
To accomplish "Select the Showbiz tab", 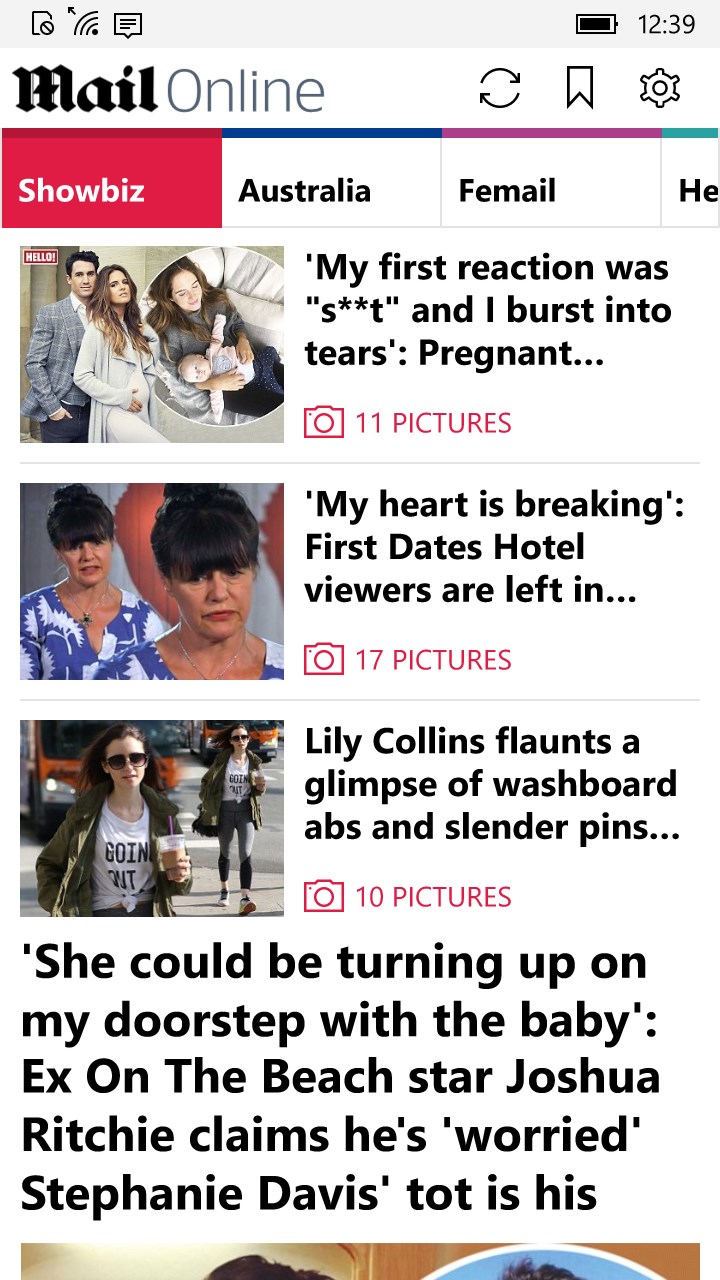I will click(x=111, y=190).
